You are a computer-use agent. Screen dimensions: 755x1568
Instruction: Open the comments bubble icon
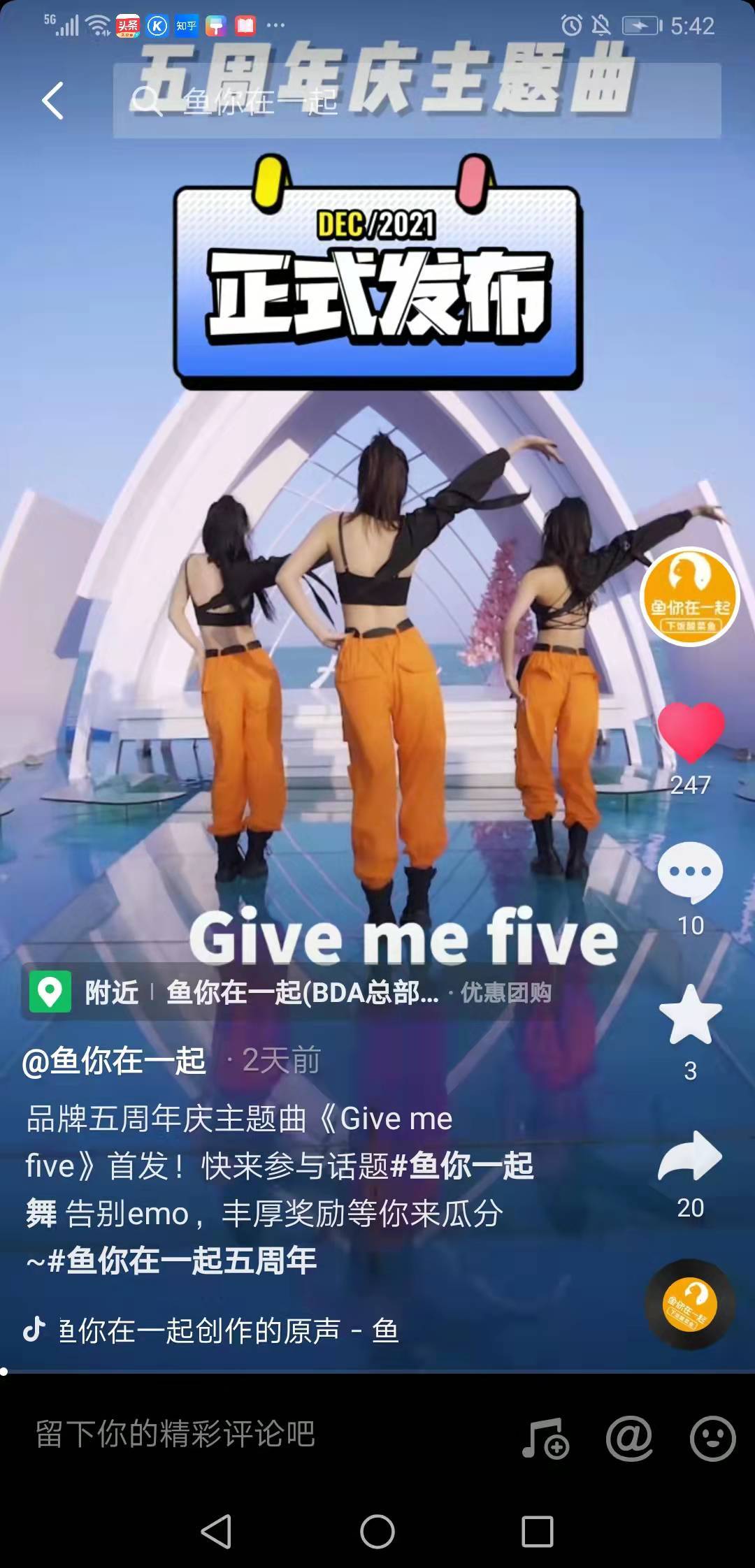tap(691, 872)
